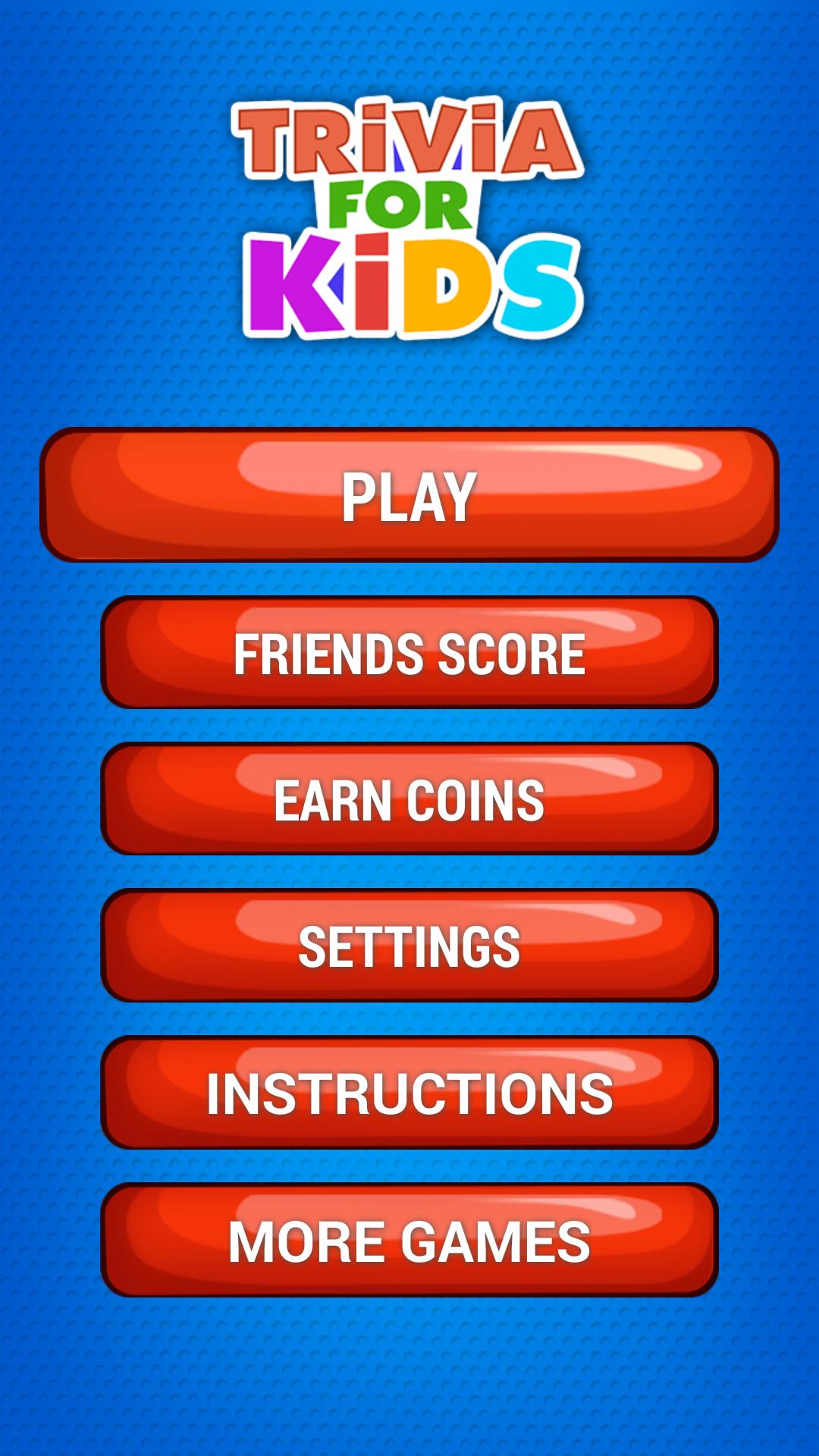Screen dimensions: 819x1456
Task: View the Instructions
Action: point(409,1093)
